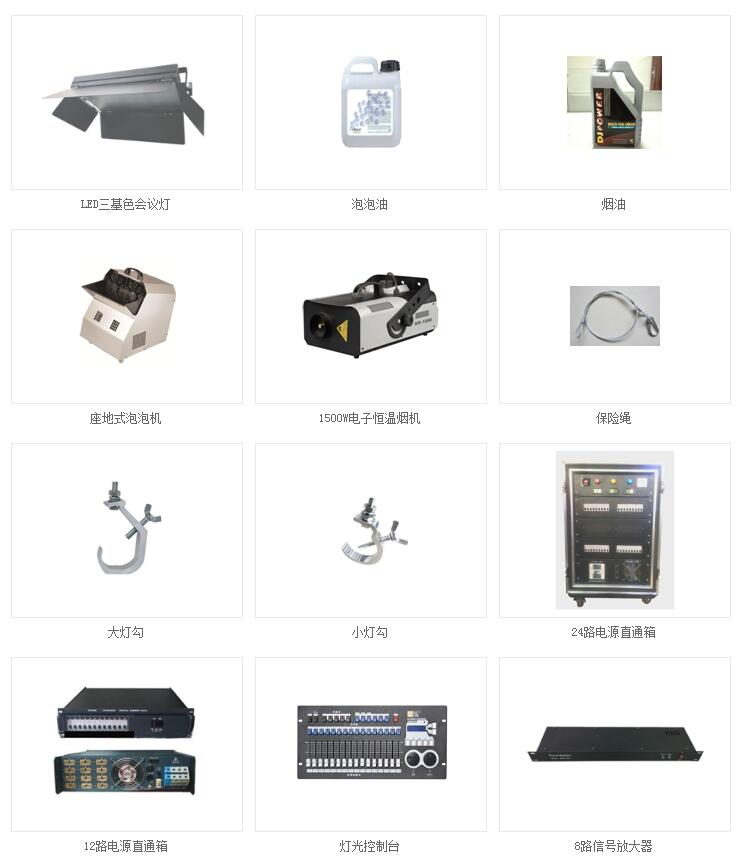
Task: Open the 烟油 product tile
Action: coord(614,102)
